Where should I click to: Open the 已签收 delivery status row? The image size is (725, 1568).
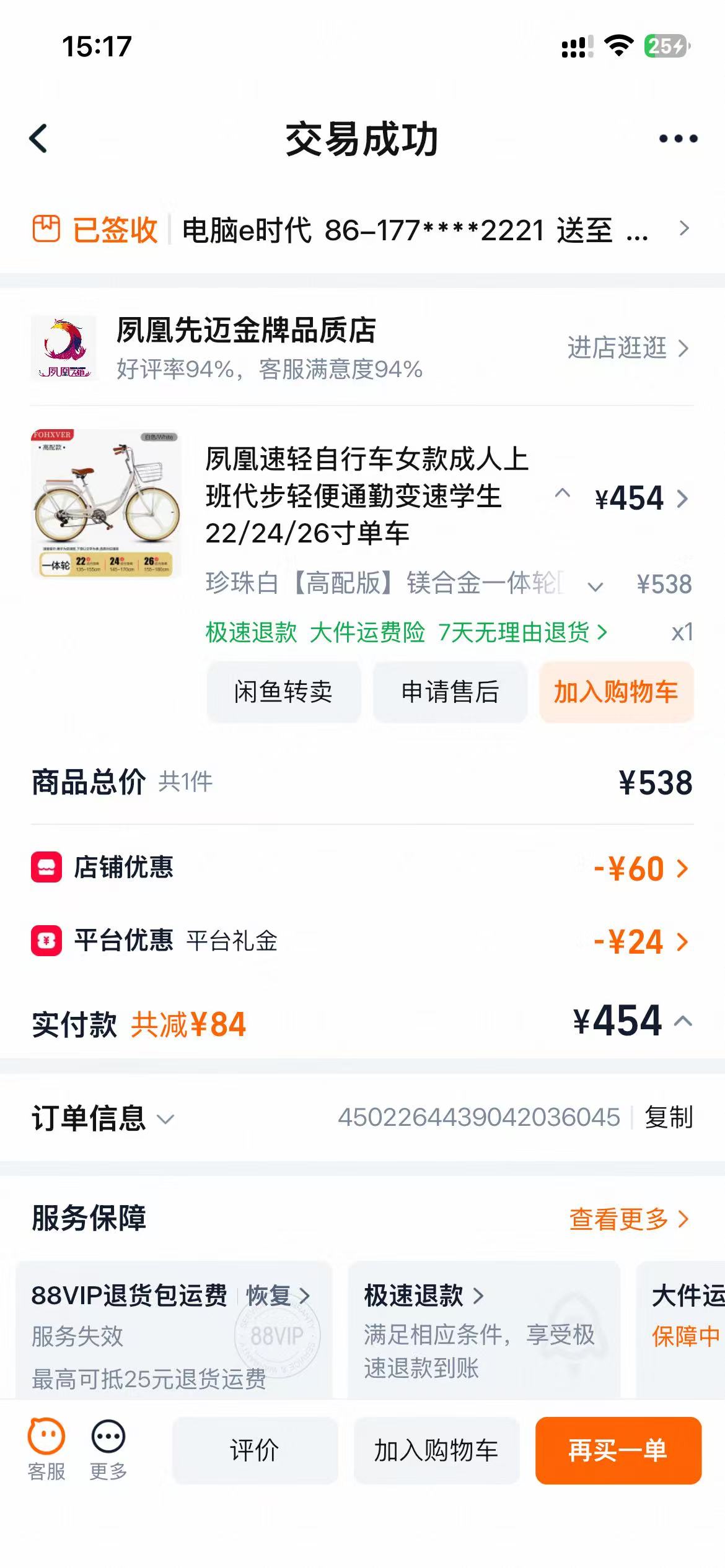(x=362, y=230)
